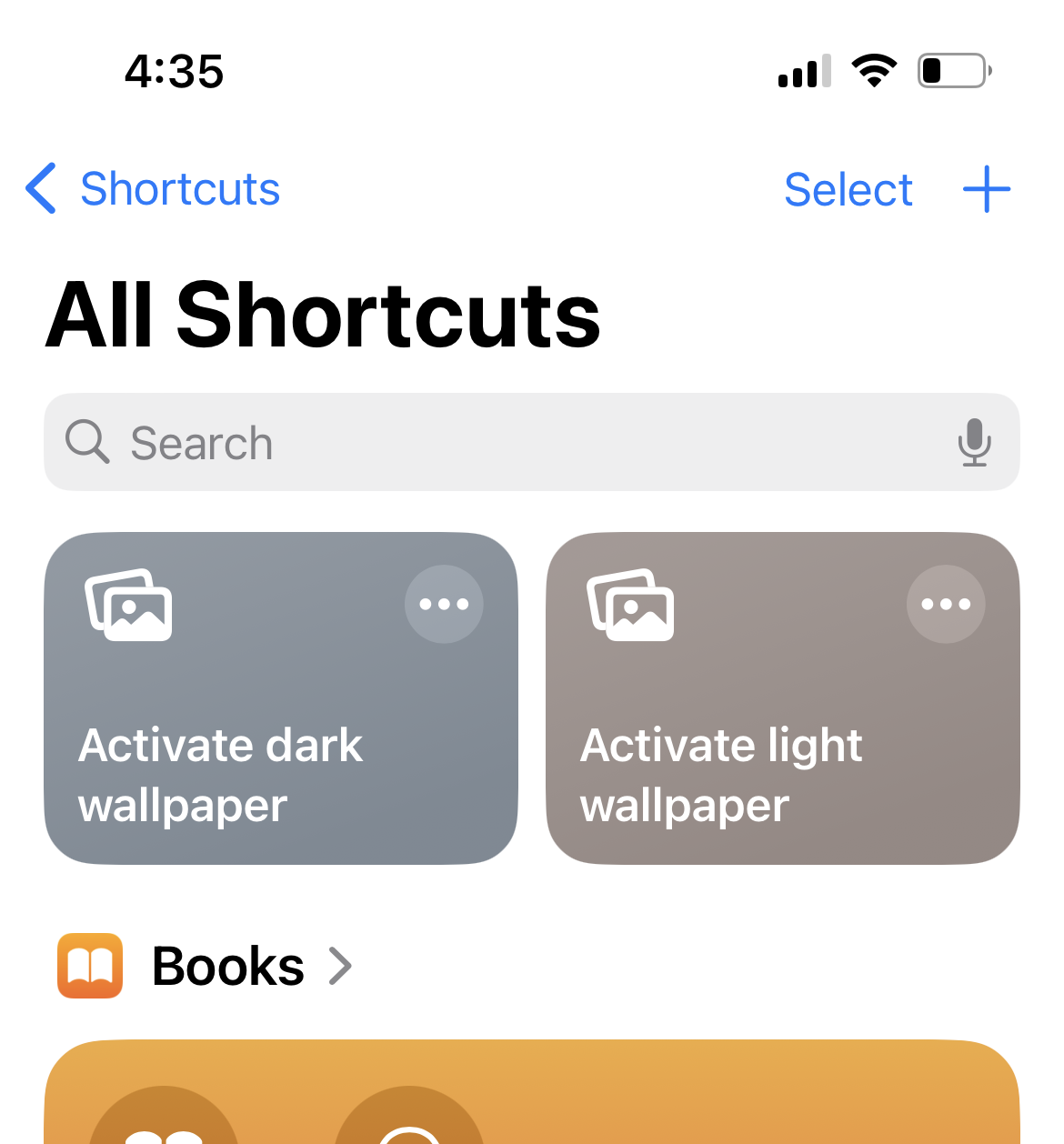Open options for Activate light wallpaper via ellipsis
This screenshot has height=1144, width=1064.
pos(946,603)
